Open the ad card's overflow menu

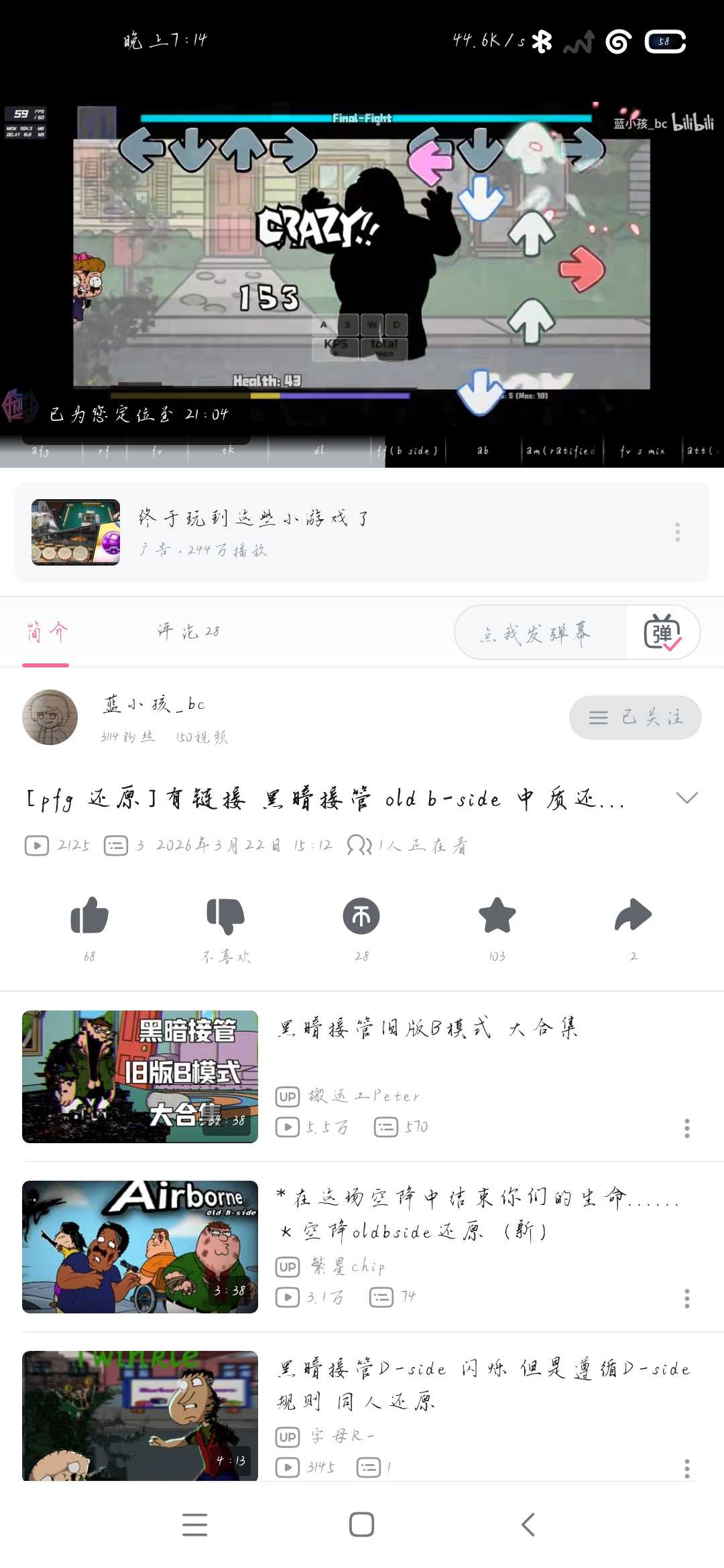point(678,532)
